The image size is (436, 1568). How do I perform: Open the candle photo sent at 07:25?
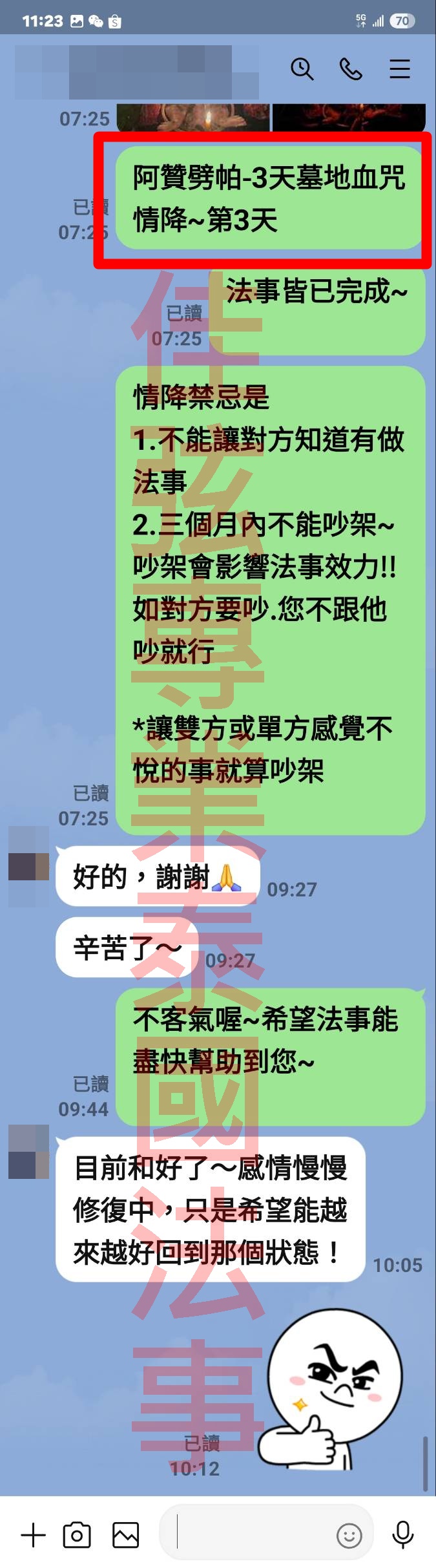click(193, 116)
